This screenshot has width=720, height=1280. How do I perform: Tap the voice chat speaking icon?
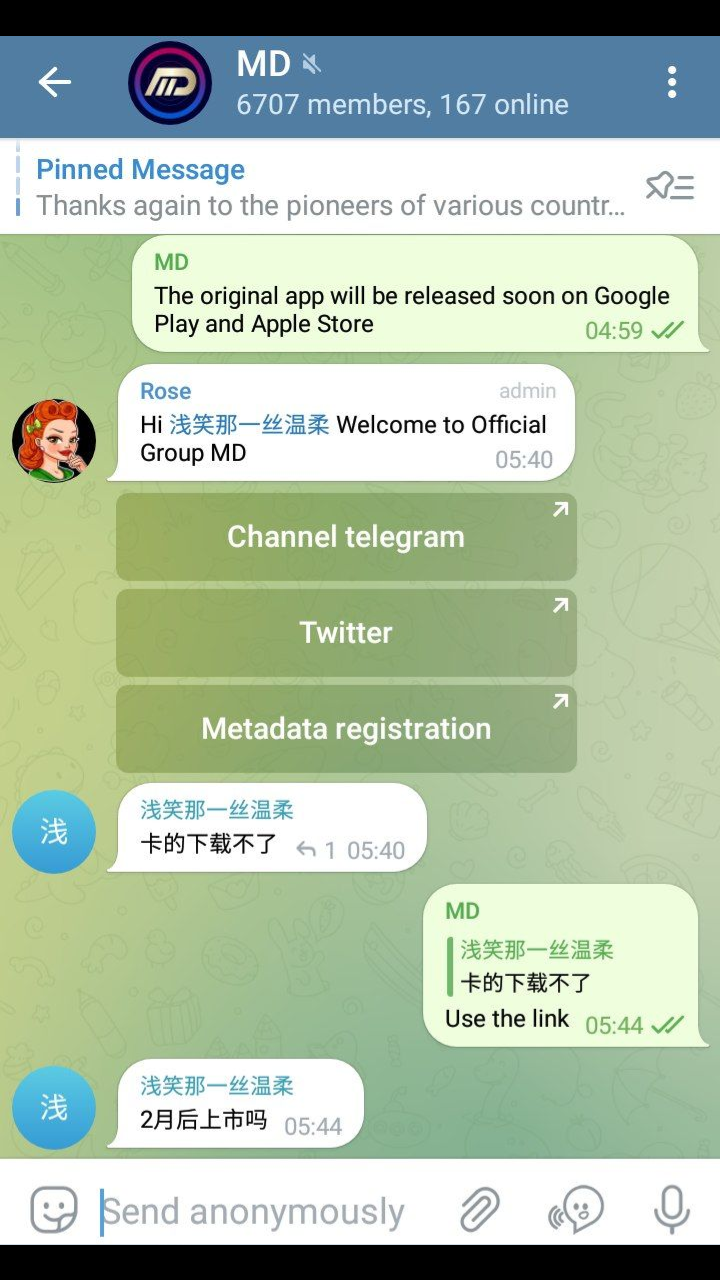tap(576, 1211)
